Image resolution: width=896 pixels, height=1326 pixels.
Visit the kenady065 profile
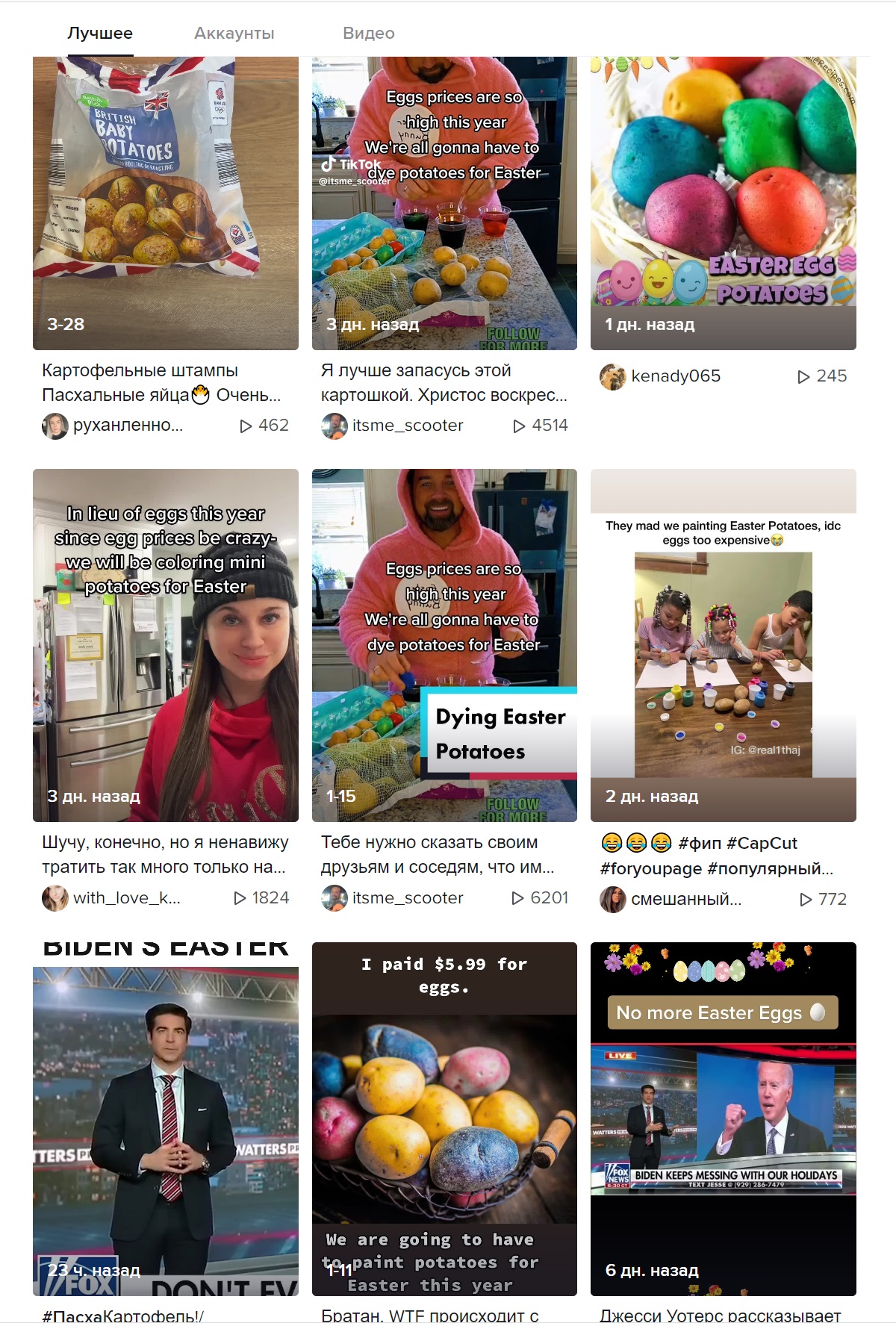click(x=675, y=376)
